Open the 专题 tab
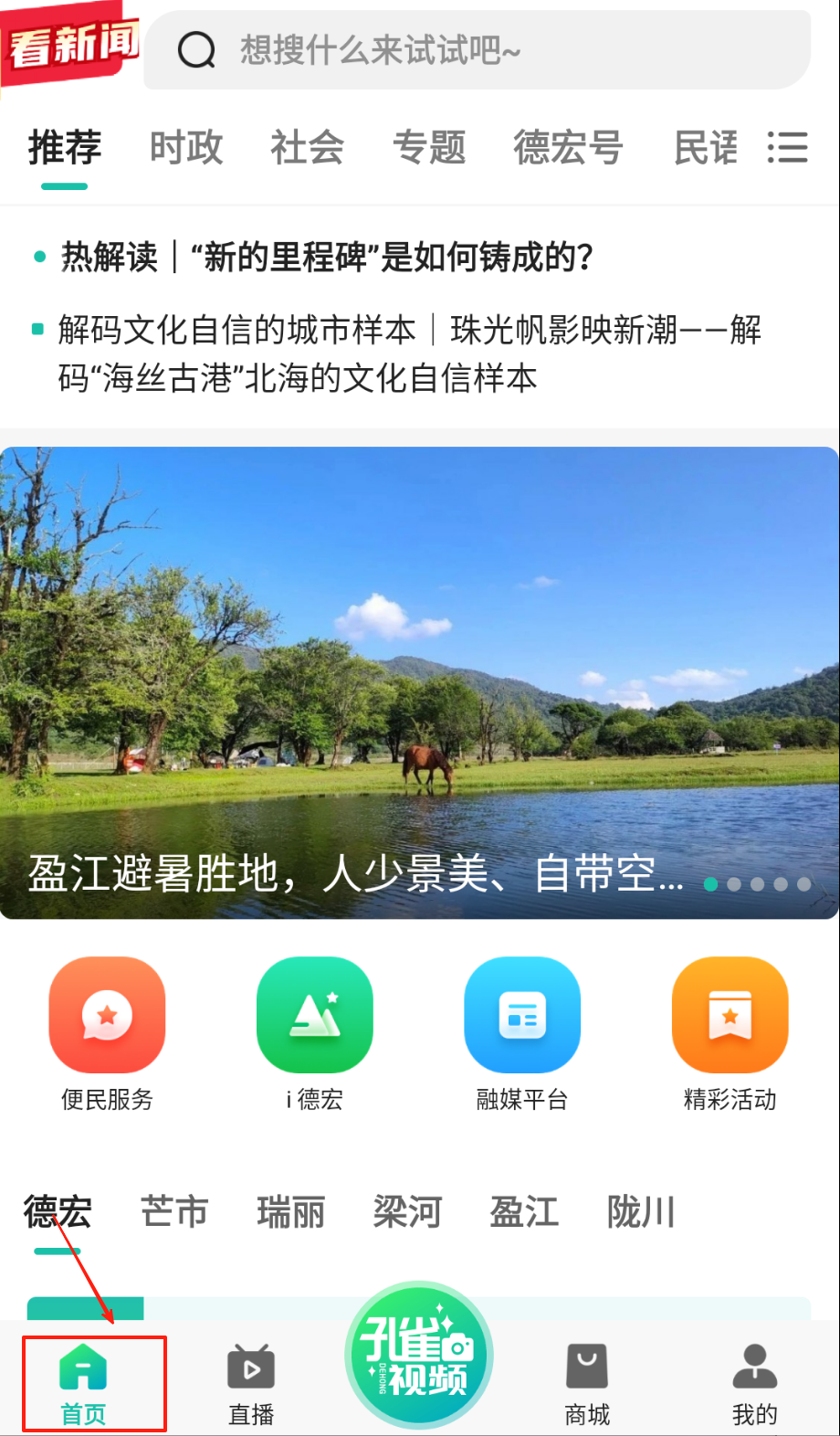 pos(429,147)
